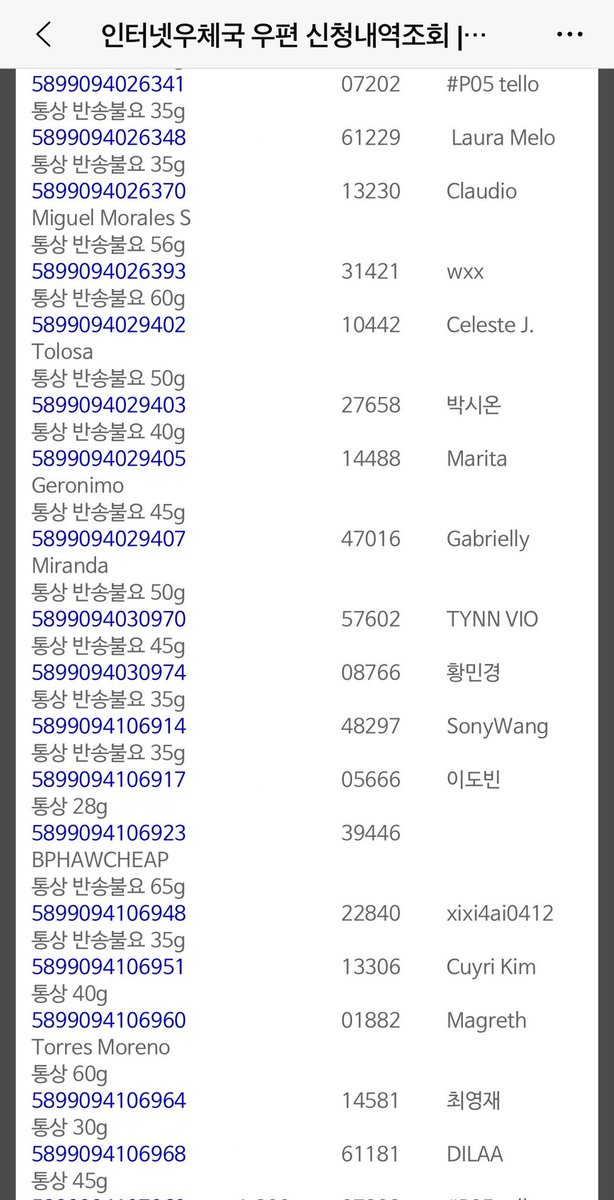View tracking details for 5899094106917

coord(109,780)
